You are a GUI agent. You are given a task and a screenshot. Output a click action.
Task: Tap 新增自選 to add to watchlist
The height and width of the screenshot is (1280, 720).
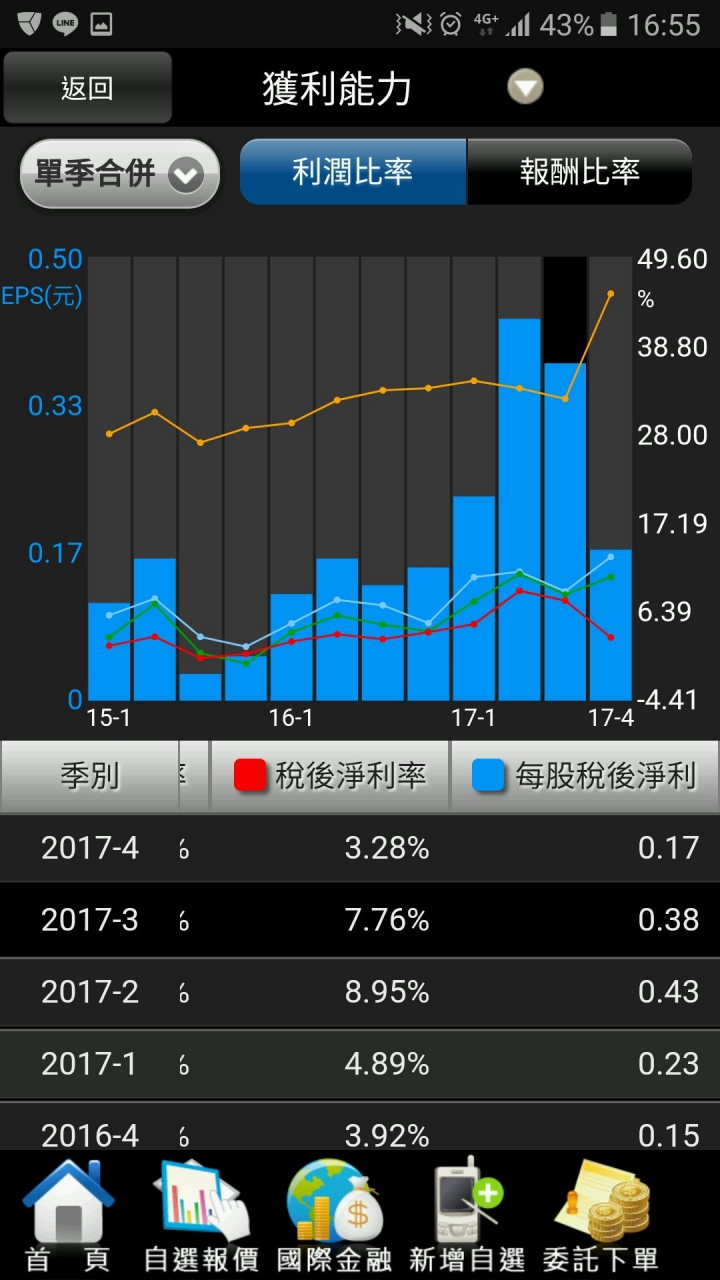(468, 1216)
